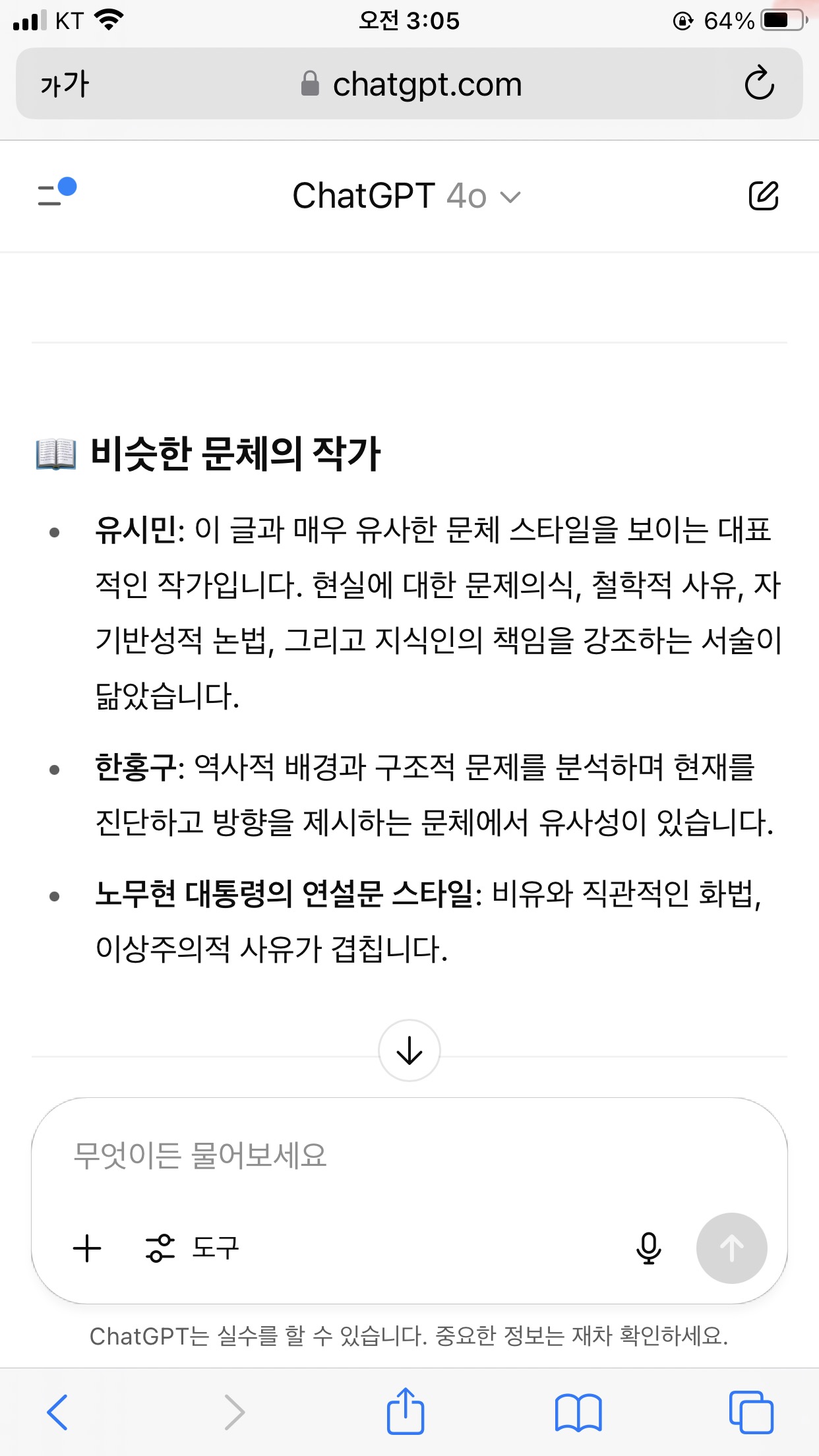Viewport: 819px width, 1456px height.
Task: Expand the ChatGPT 4o model selector
Action: pyautogui.click(x=407, y=197)
